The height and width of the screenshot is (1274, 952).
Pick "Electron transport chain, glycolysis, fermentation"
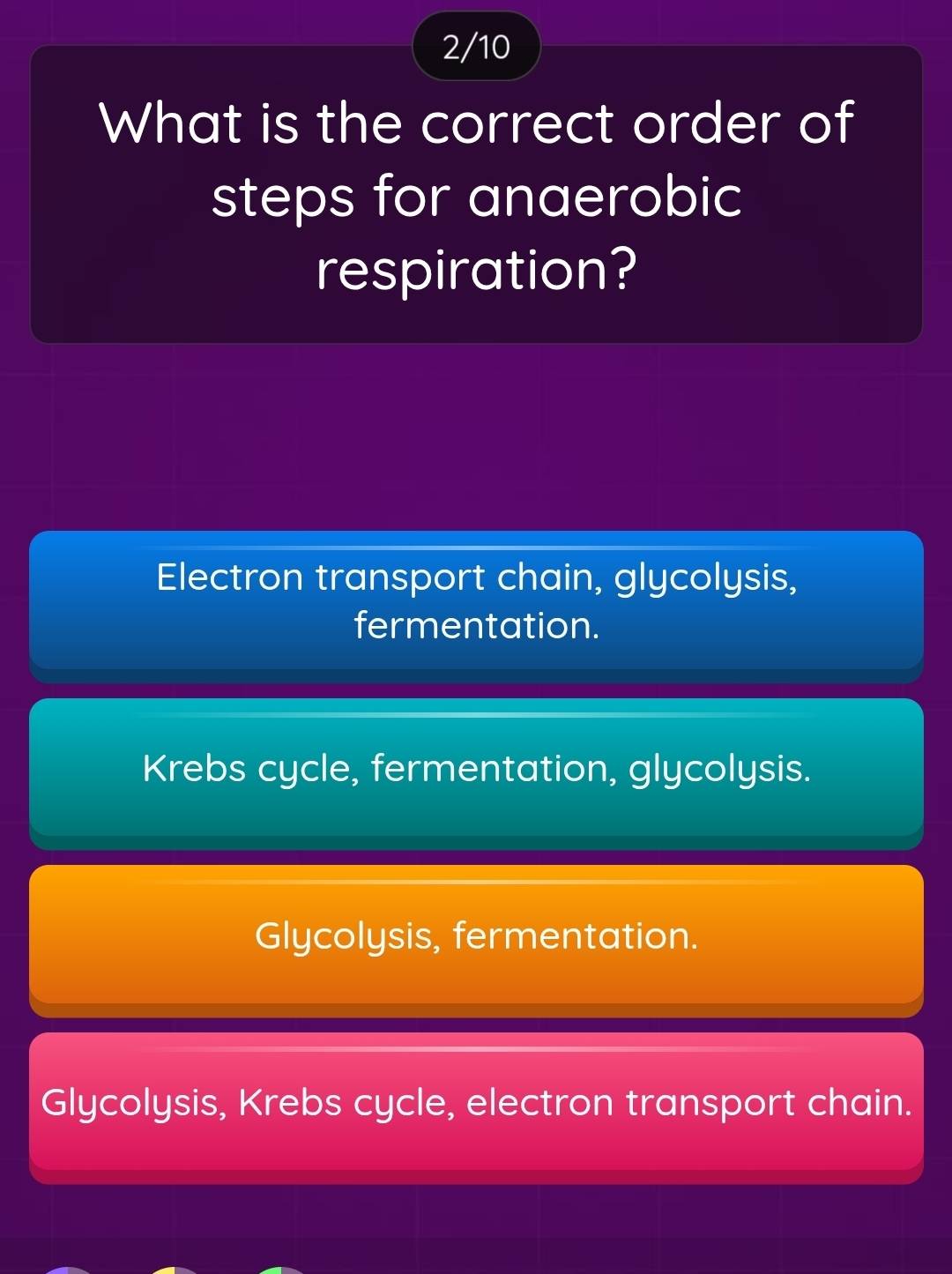coord(476,601)
